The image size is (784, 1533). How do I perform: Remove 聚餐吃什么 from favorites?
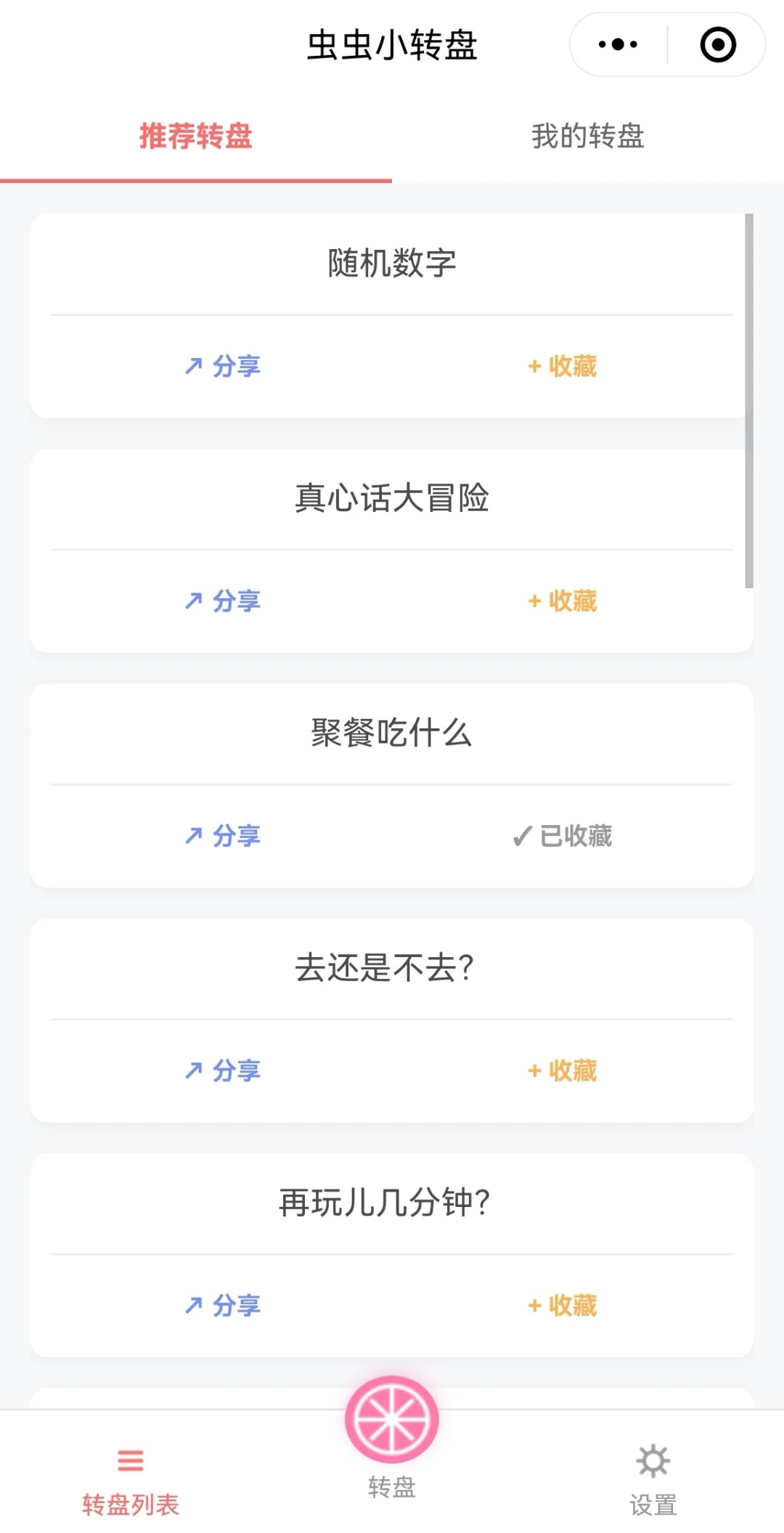[x=563, y=836]
